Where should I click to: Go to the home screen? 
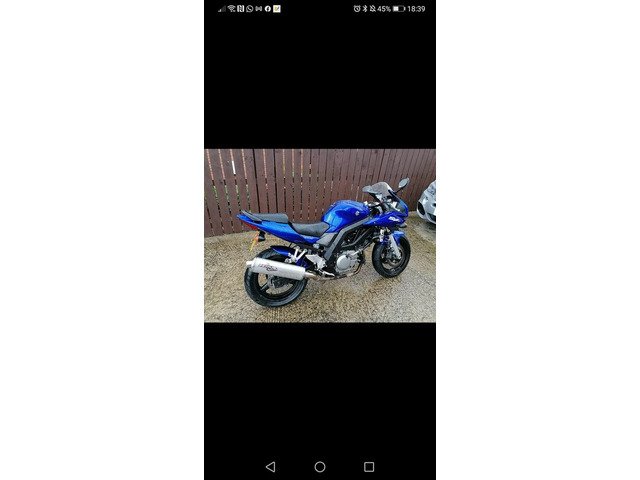point(320,467)
